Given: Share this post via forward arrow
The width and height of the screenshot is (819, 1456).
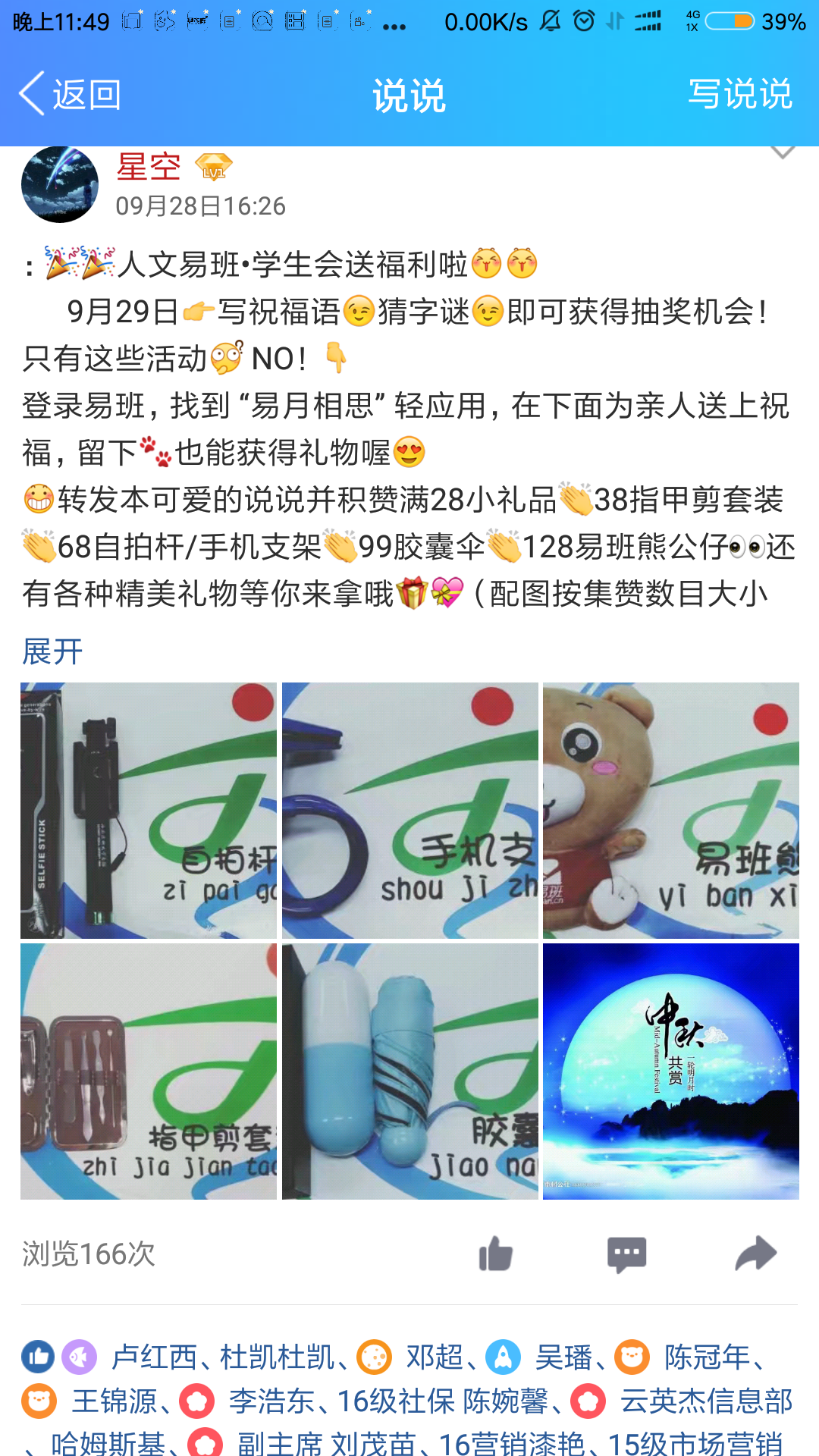Looking at the screenshot, I should click(755, 1254).
